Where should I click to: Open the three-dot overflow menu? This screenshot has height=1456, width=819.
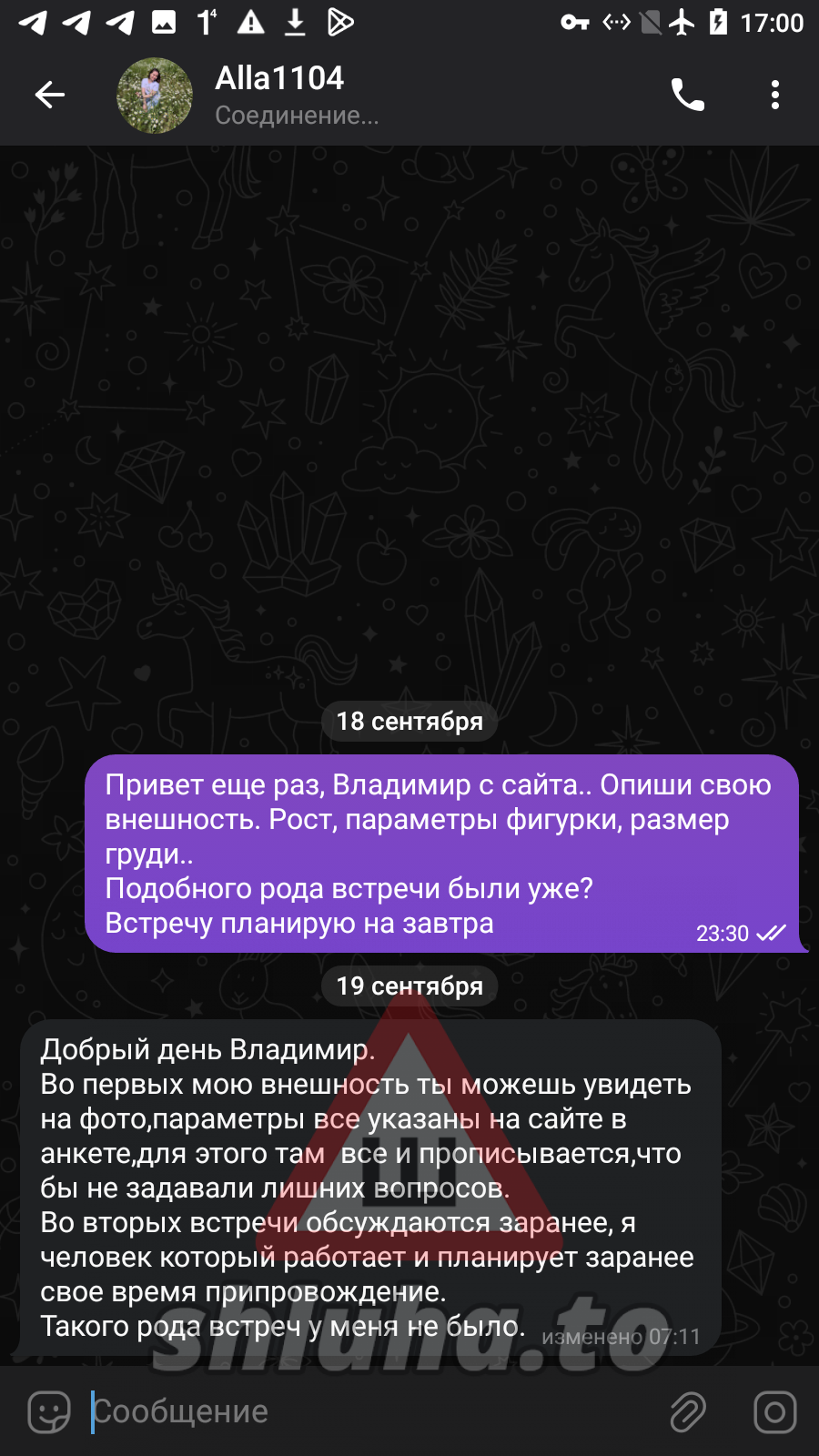pos(774,95)
